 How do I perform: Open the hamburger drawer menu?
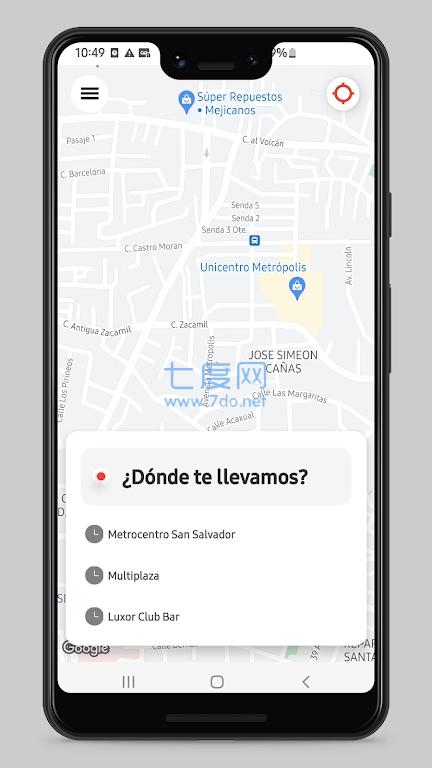[x=90, y=94]
